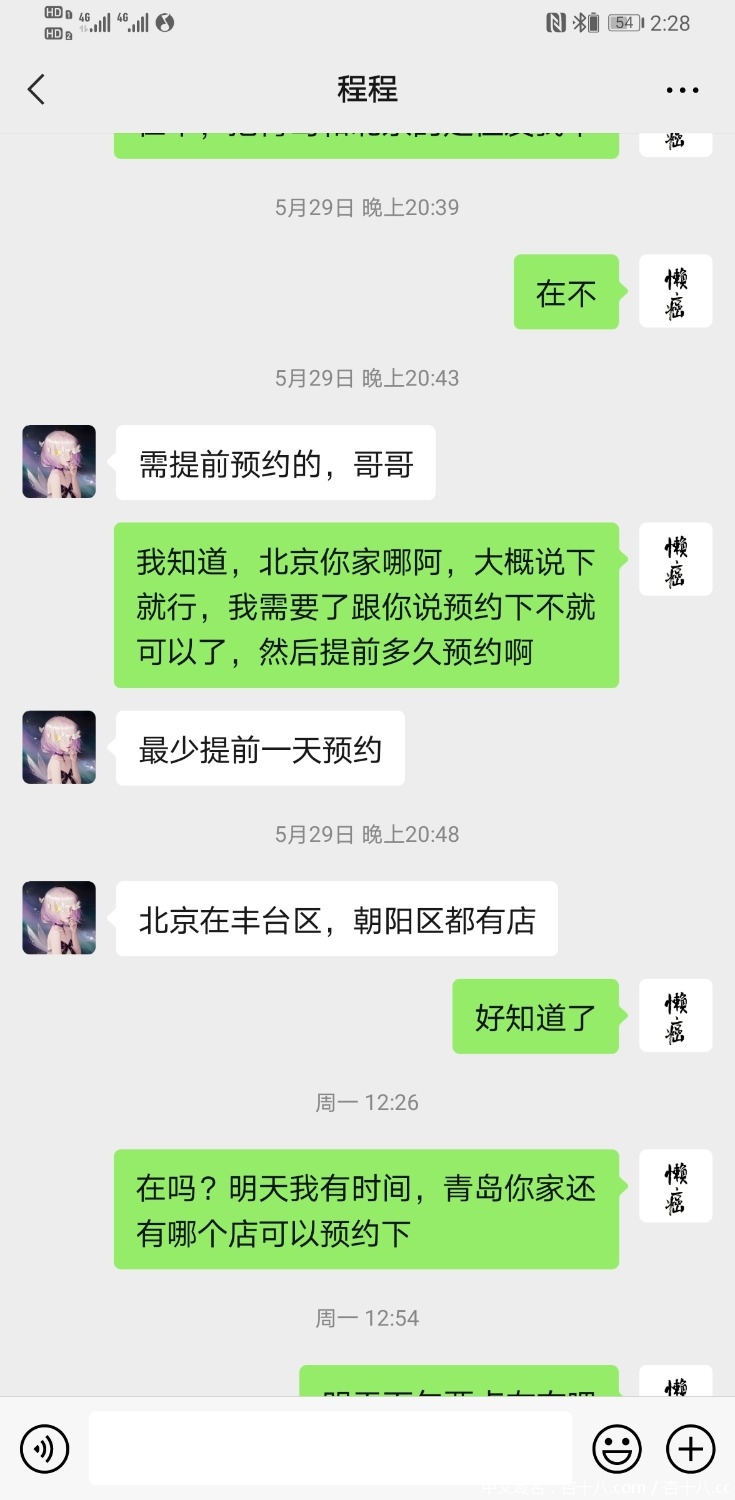Tap the green bubble saying 在不
The width and height of the screenshot is (735, 1500).
(x=566, y=291)
